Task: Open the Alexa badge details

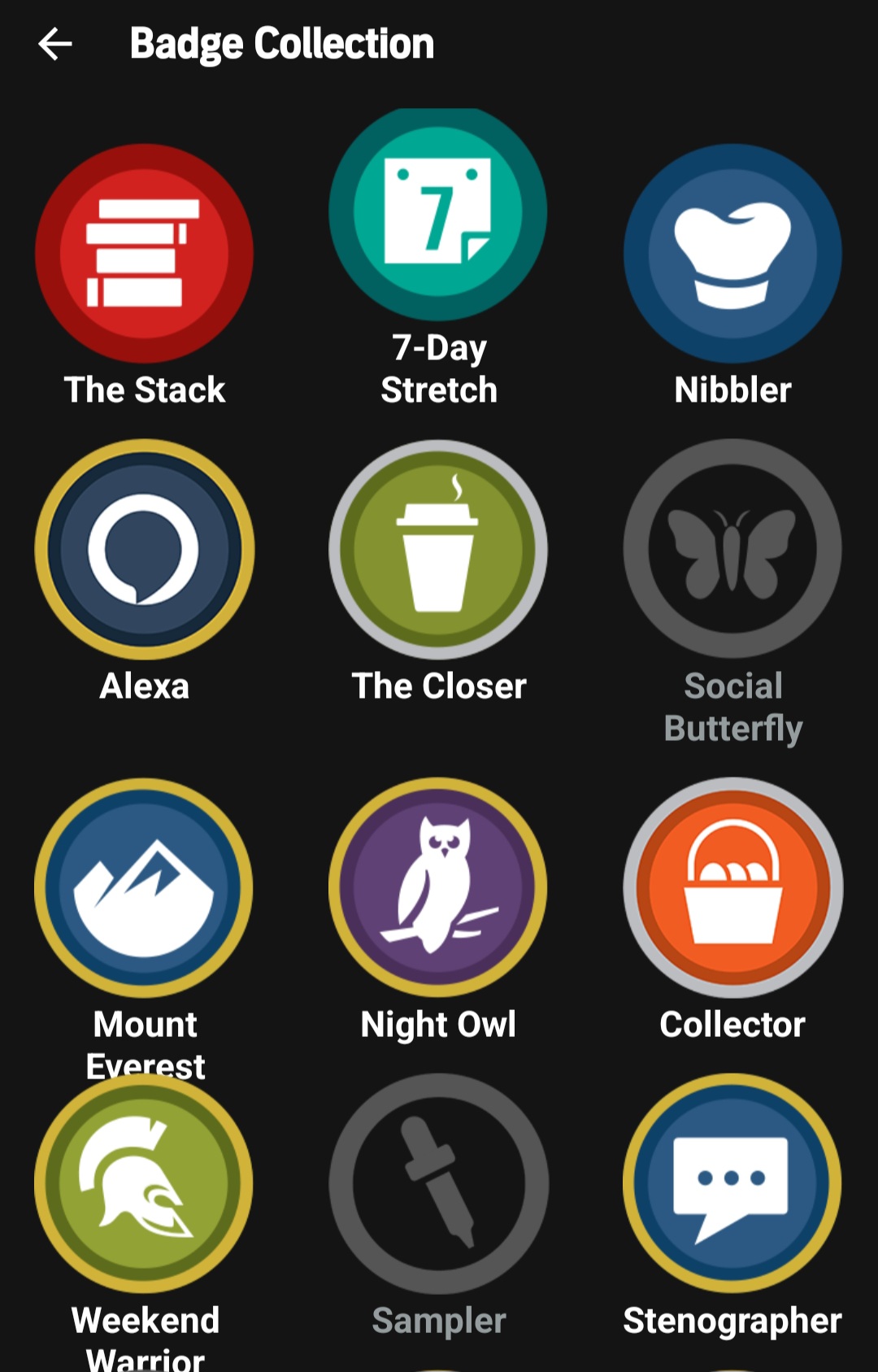Action: coord(144,550)
